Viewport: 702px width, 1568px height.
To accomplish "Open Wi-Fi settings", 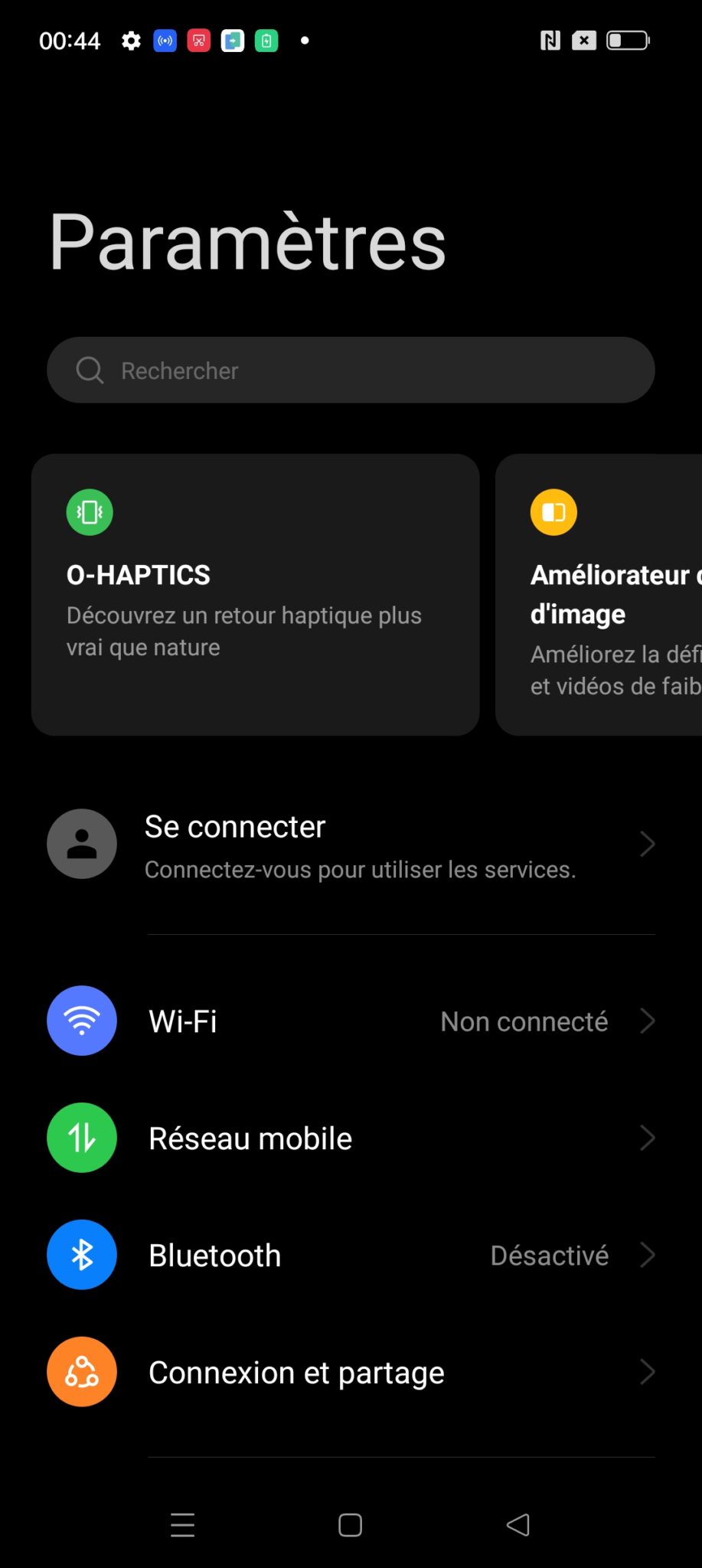I will 351,1021.
